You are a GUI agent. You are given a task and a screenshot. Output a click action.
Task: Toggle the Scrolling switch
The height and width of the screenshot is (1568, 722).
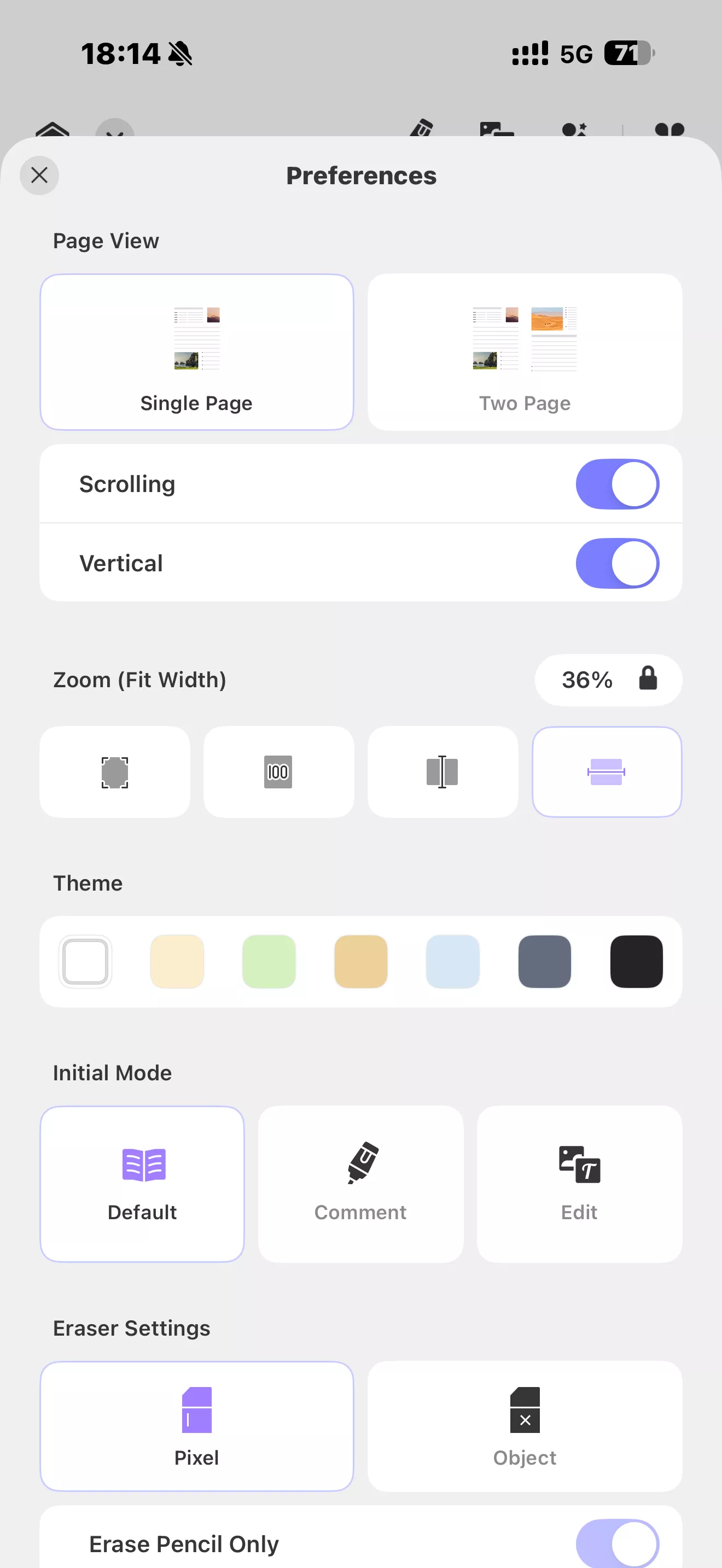tap(616, 484)
